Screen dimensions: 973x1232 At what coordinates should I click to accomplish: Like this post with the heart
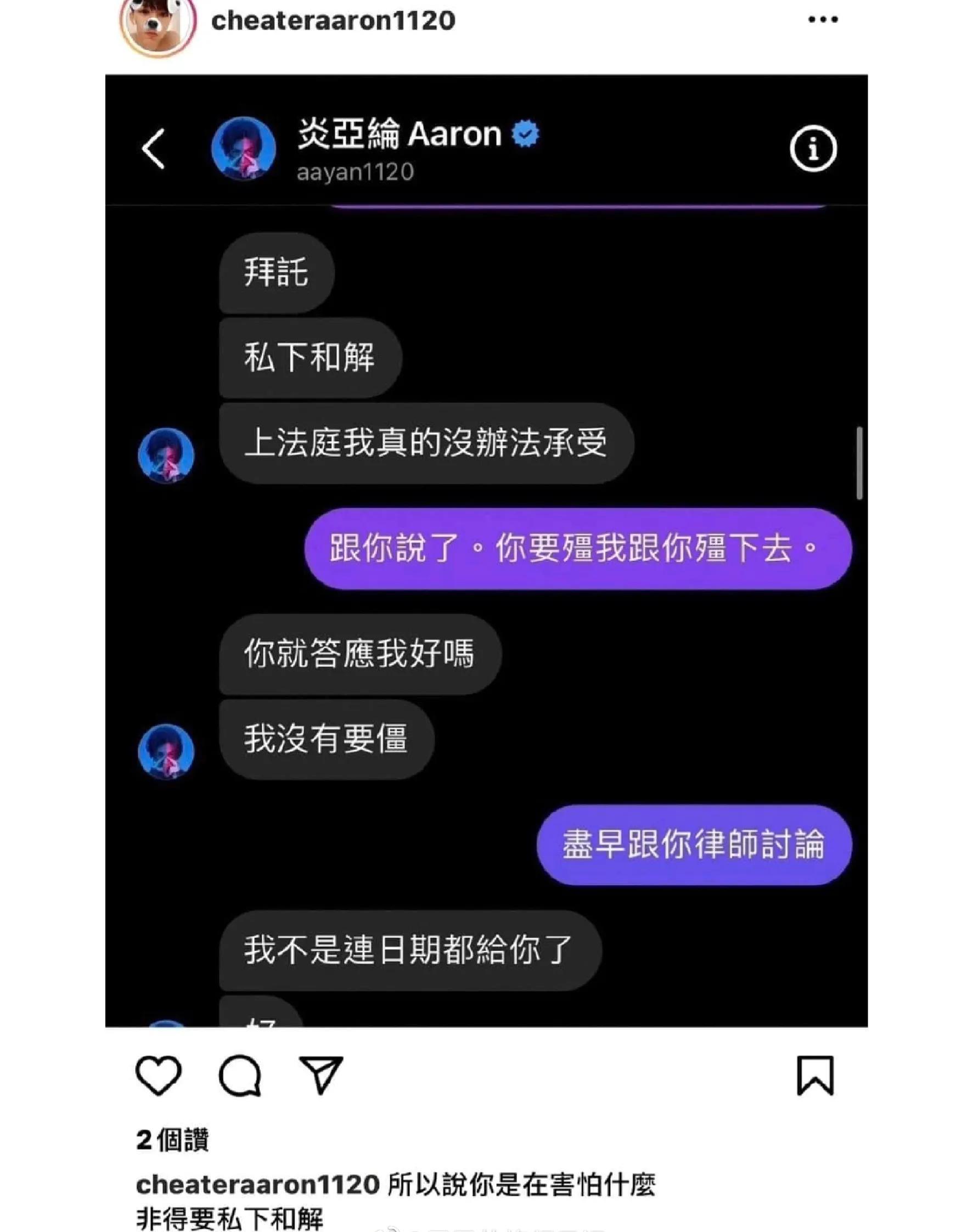pyautogui.click(x=159, y=1075)
